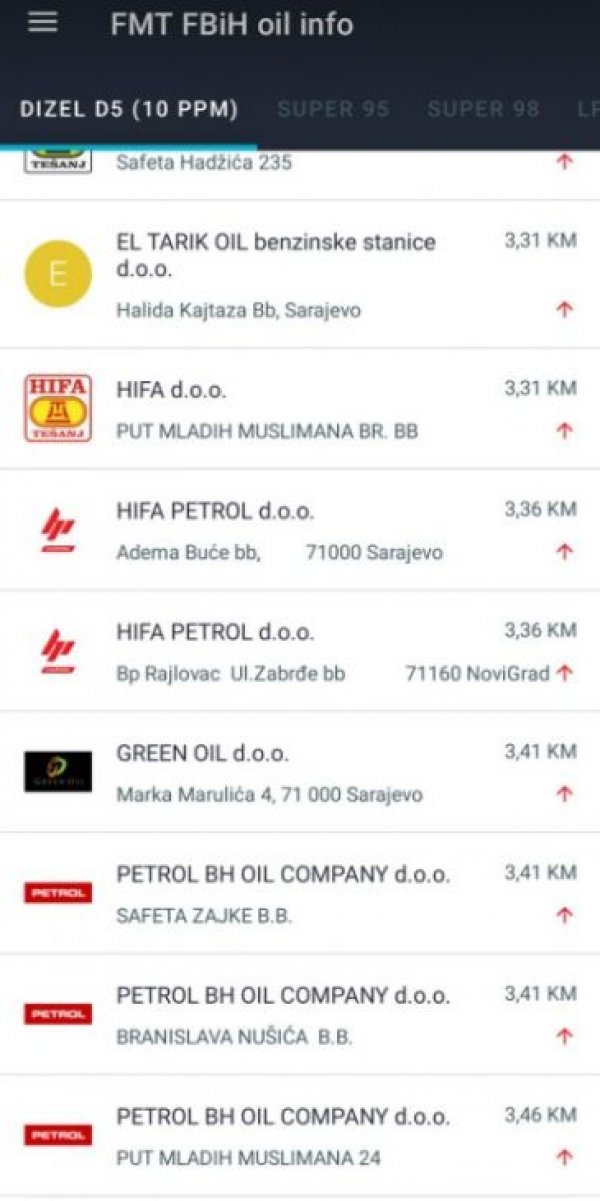This screenshot has width=600, height=1201.
Task: Open PETROL BH OIL on Branislava Nušića
Action: pos(300,1015)
